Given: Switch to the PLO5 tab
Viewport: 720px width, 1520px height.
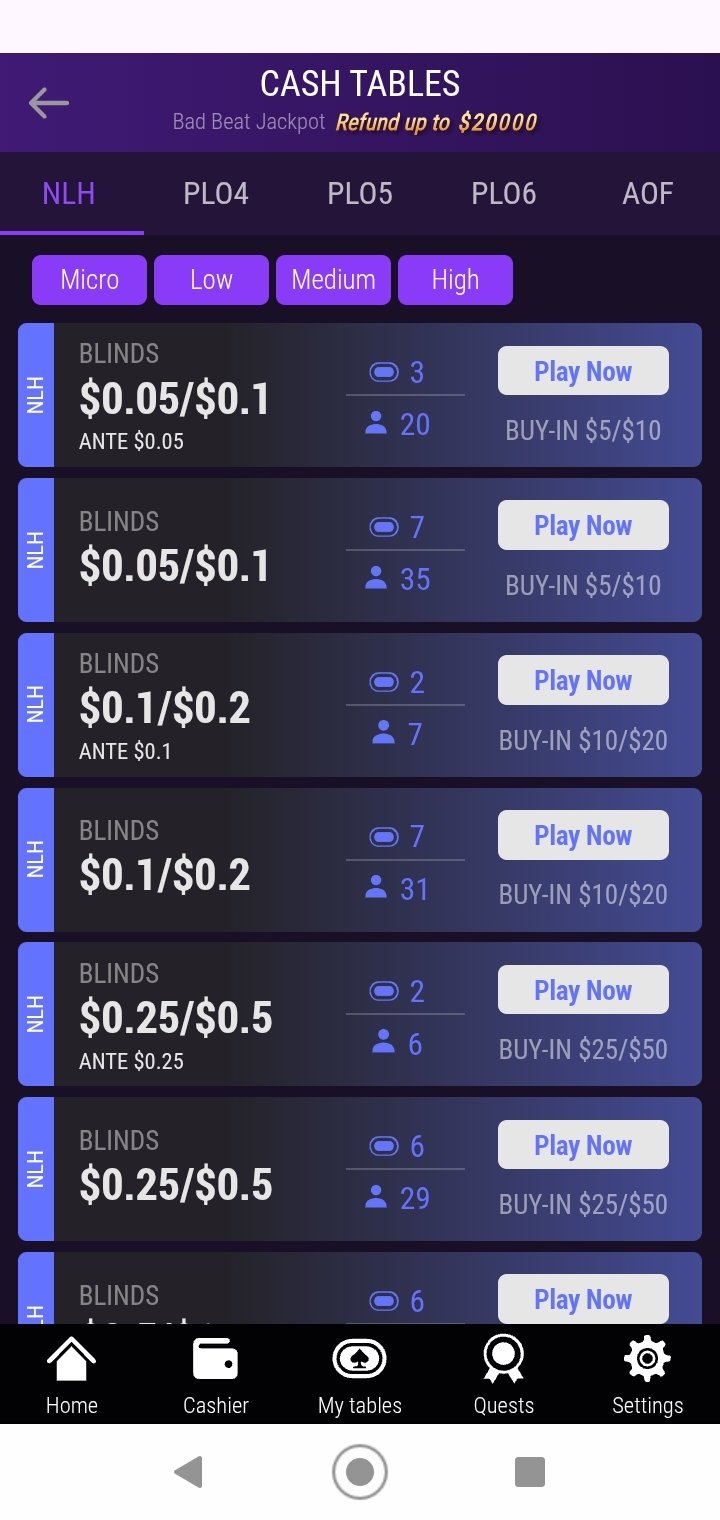Looking at the screenshot, I should (360, 193).
